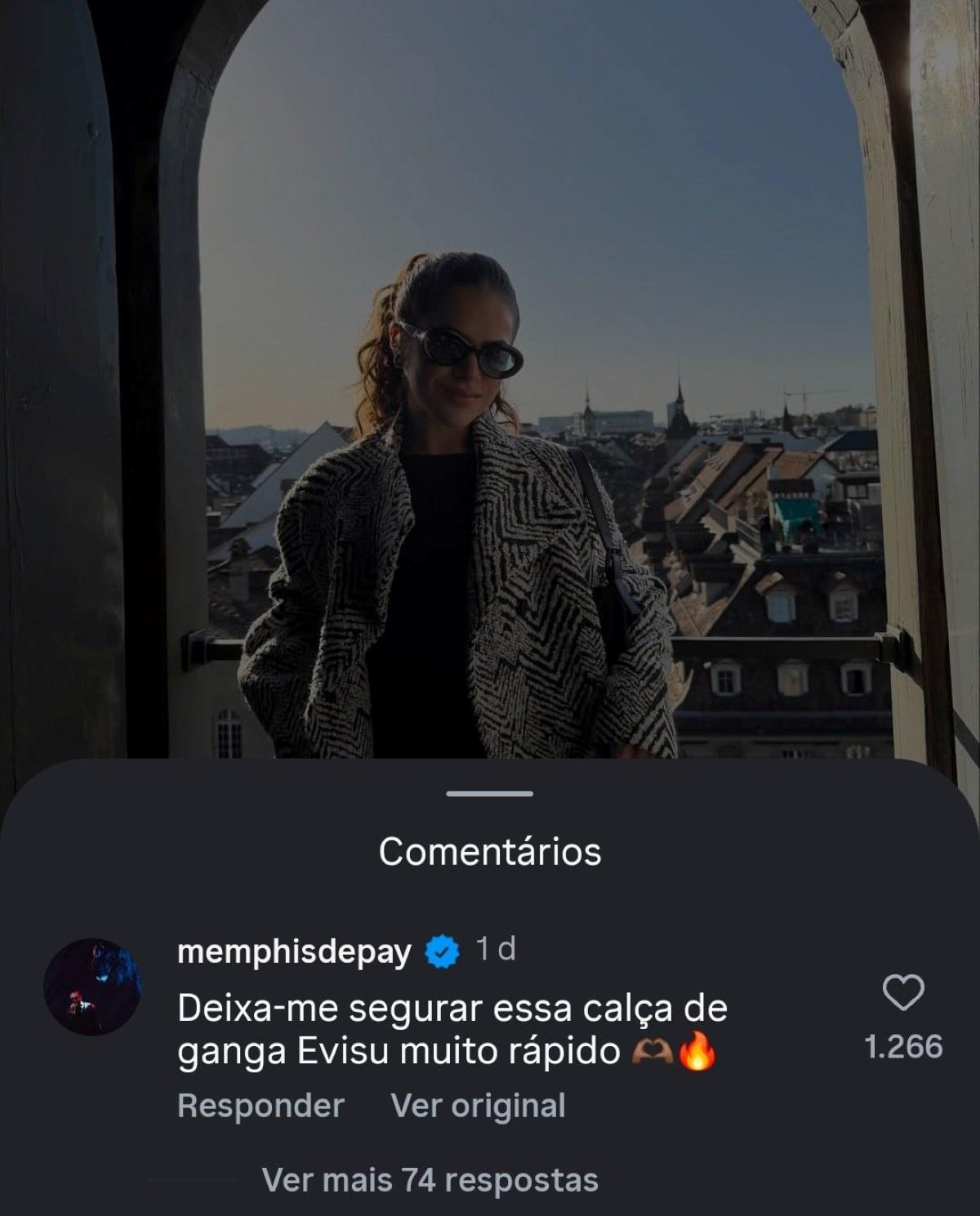Open the memphisdepay username
Viewport: 980px width, 1216px height.
point(294,951)
